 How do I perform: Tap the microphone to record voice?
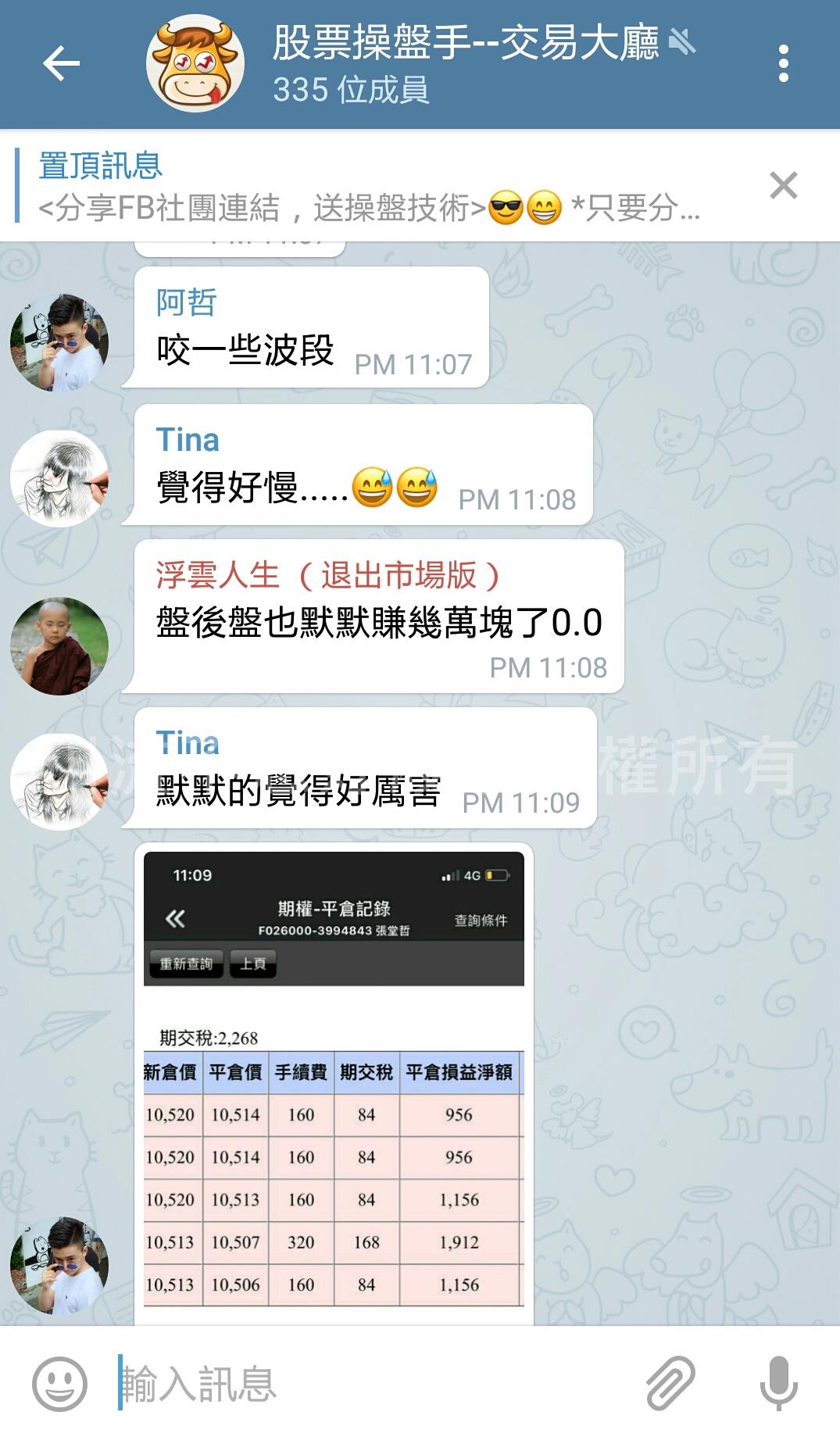pyautogui.click(x=778, y=1383)
